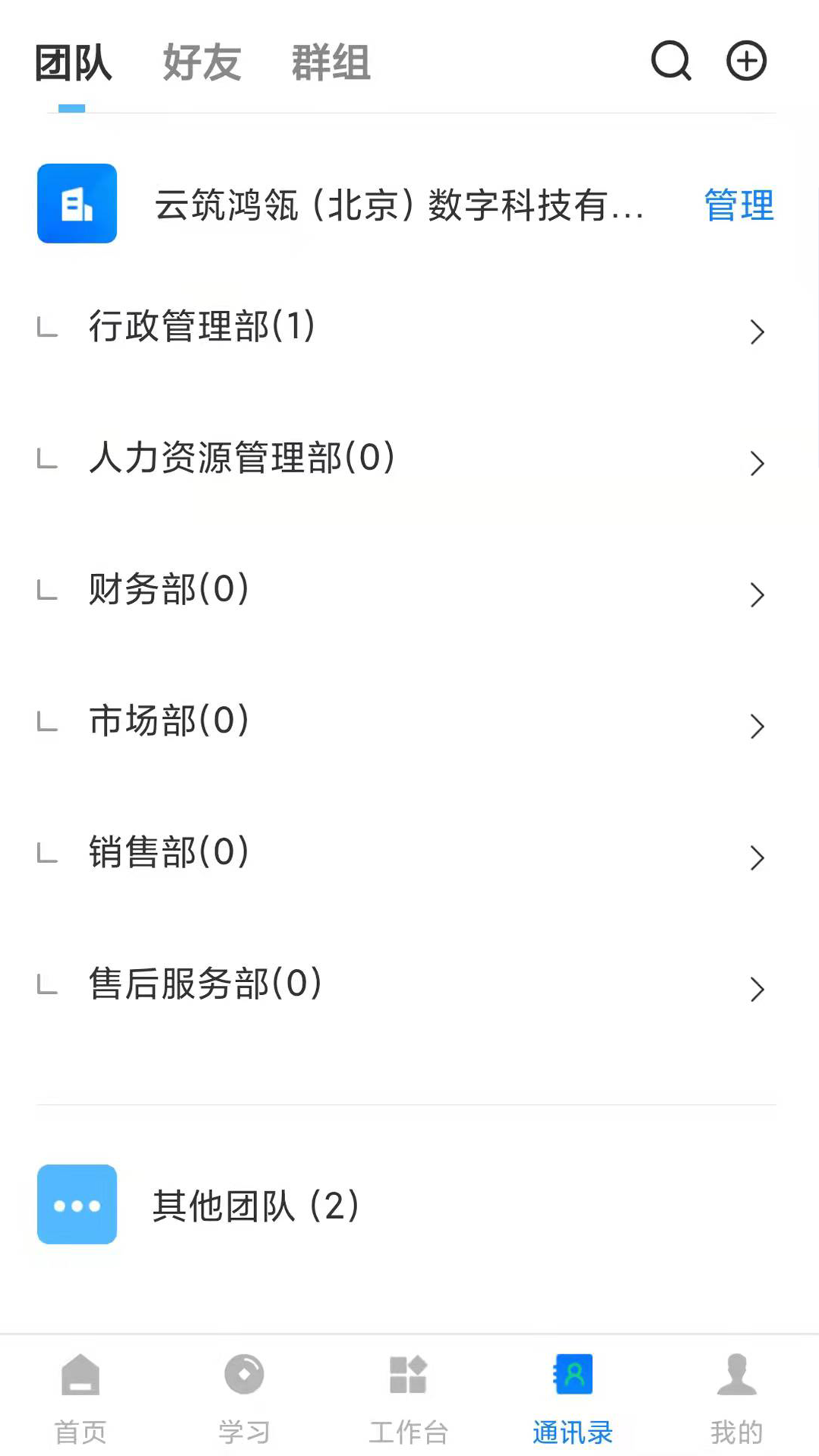The height and width of the screenshot is (1456, 819).
Task: Switch to the 群组 tab
Action: [x=331, y=63]
